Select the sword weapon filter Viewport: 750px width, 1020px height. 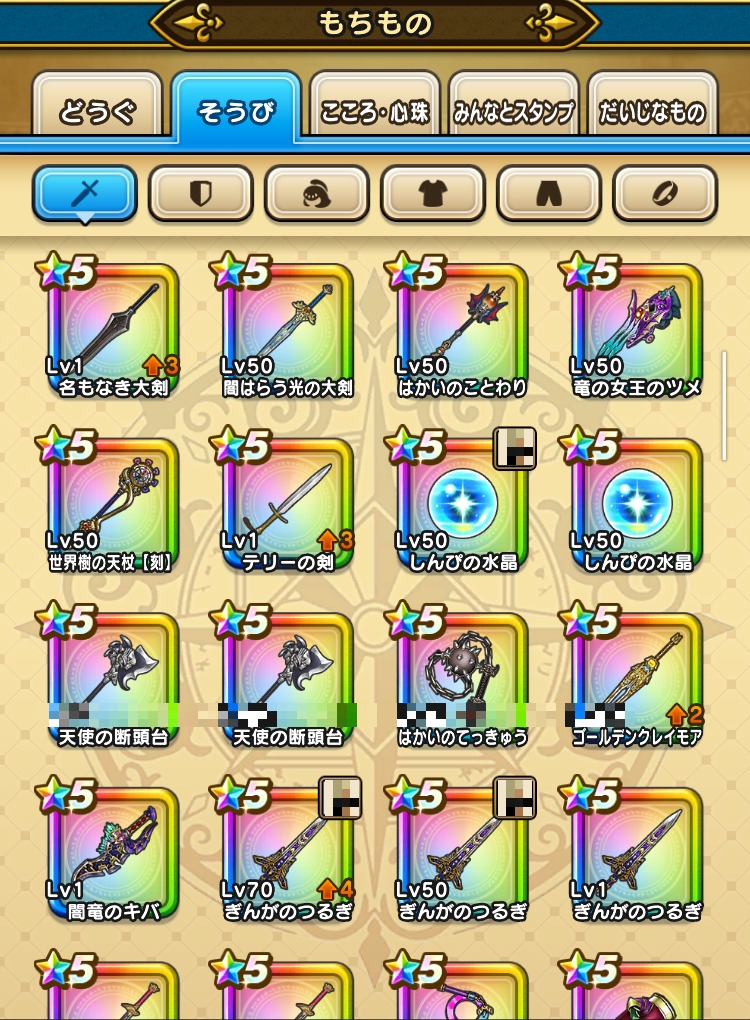click(x=85, y=193)
